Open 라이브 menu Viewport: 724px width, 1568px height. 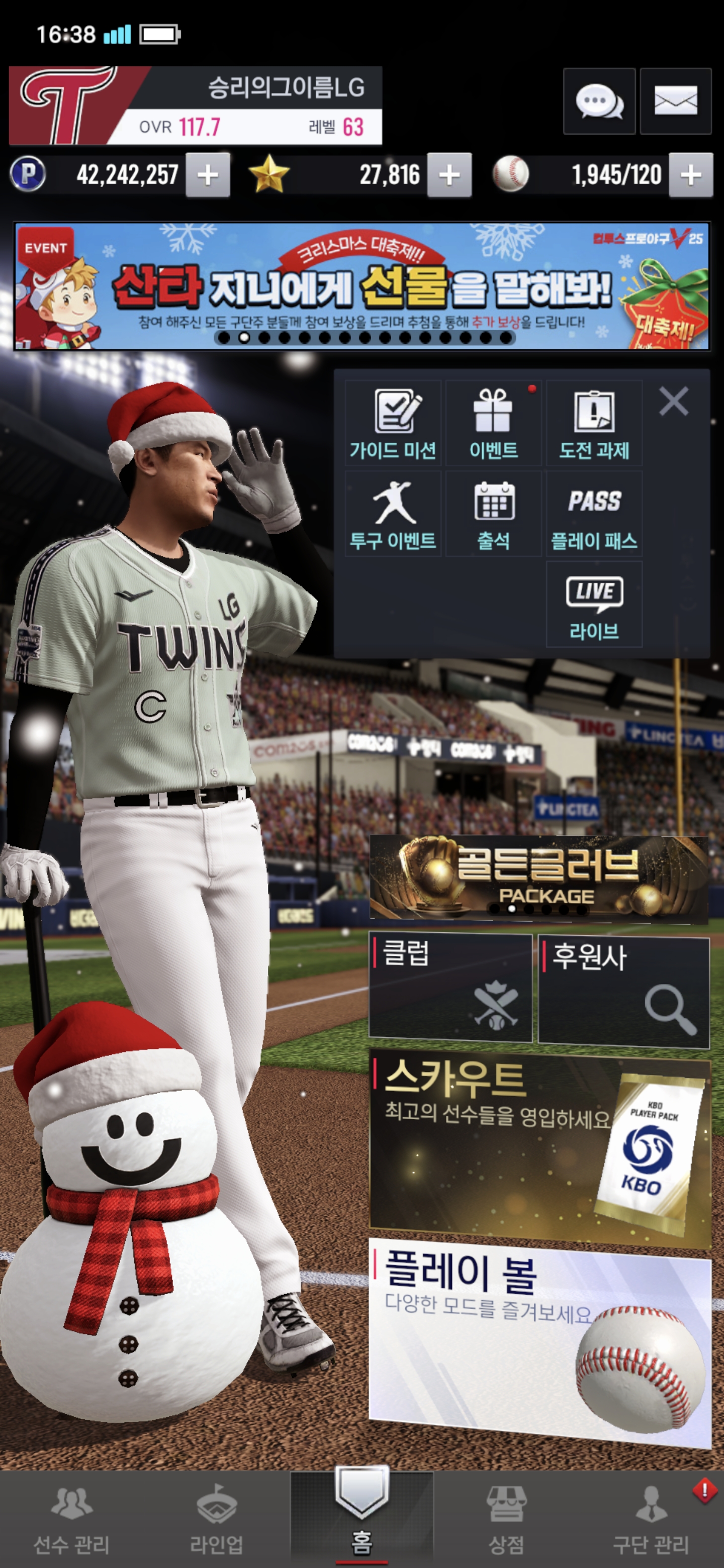pyautogui.click(x=594, y=604)
